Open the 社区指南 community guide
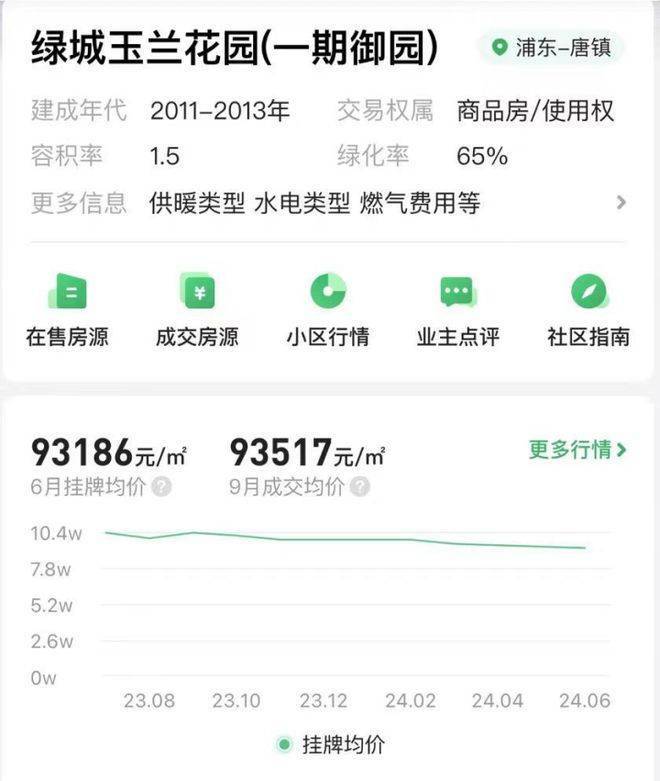 [x=588, y=310]
